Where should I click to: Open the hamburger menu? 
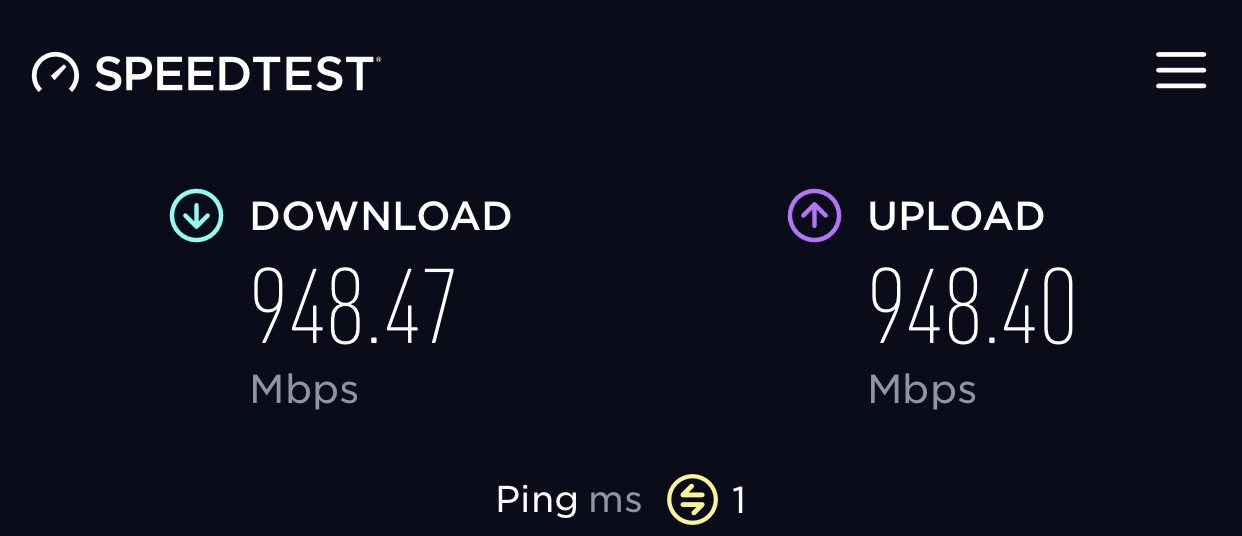(1181, 71)
